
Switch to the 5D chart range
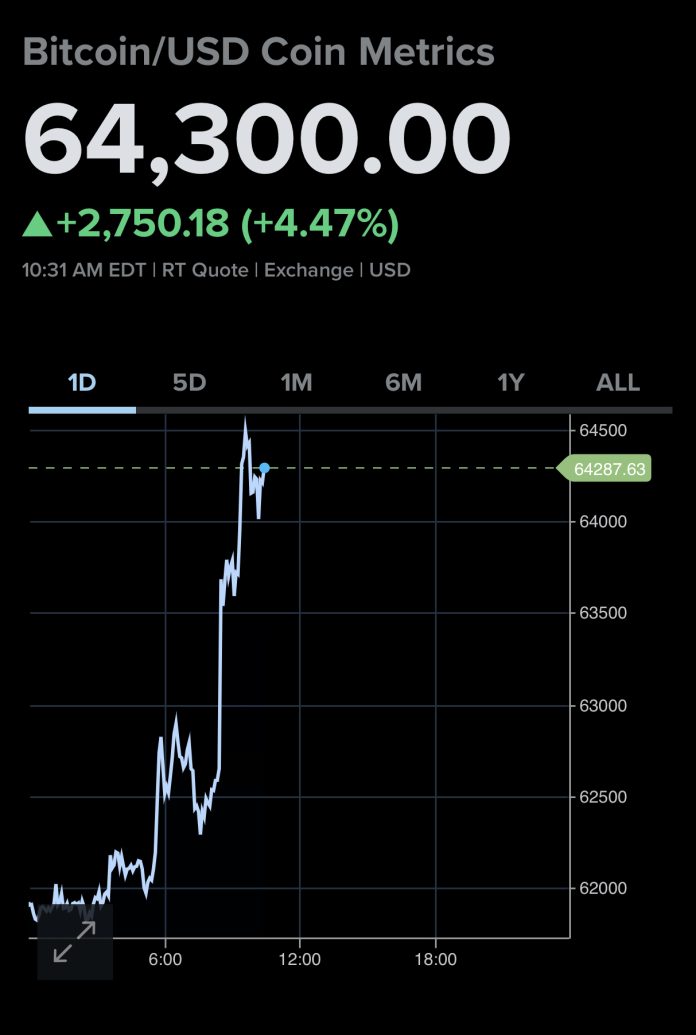tap(189, 383)
